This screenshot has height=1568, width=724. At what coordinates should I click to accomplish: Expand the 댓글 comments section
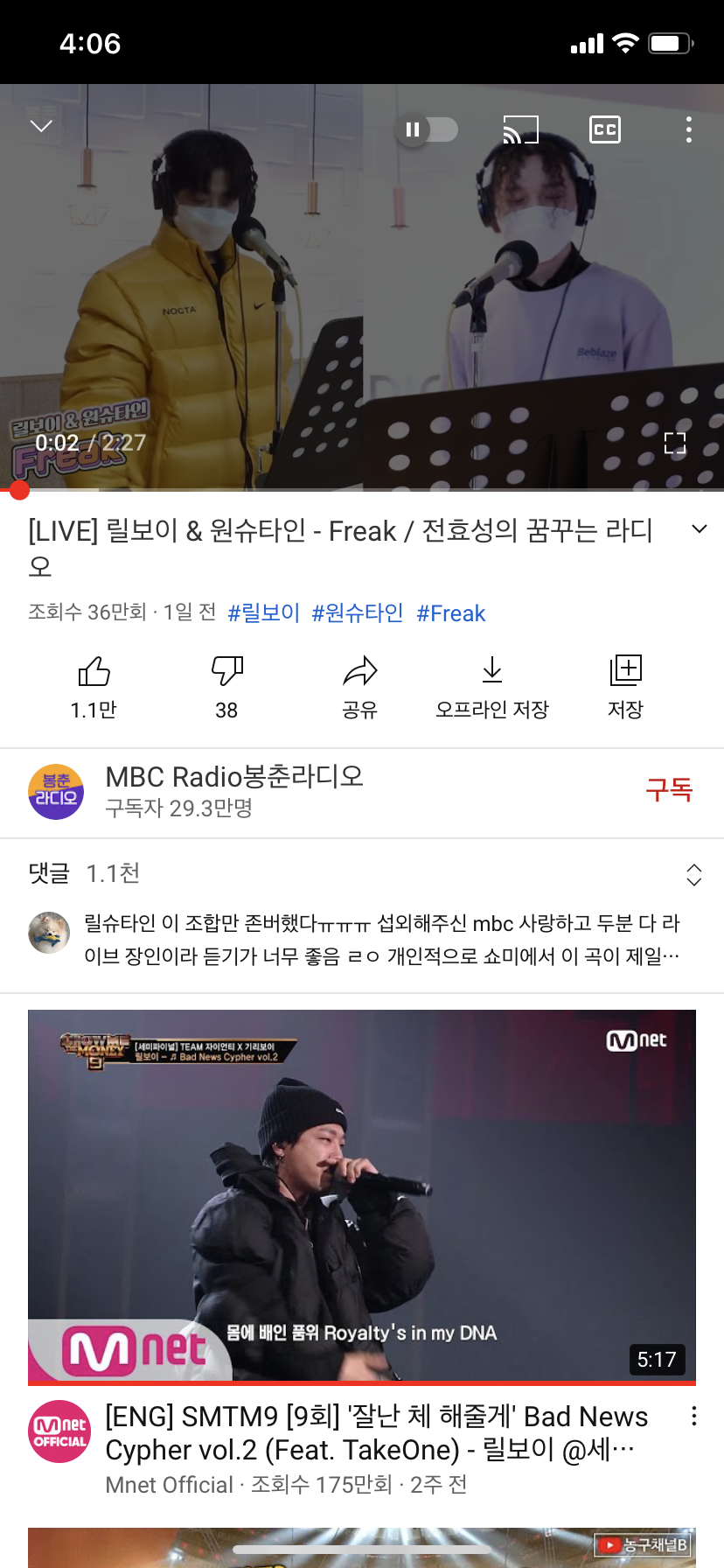693,874
